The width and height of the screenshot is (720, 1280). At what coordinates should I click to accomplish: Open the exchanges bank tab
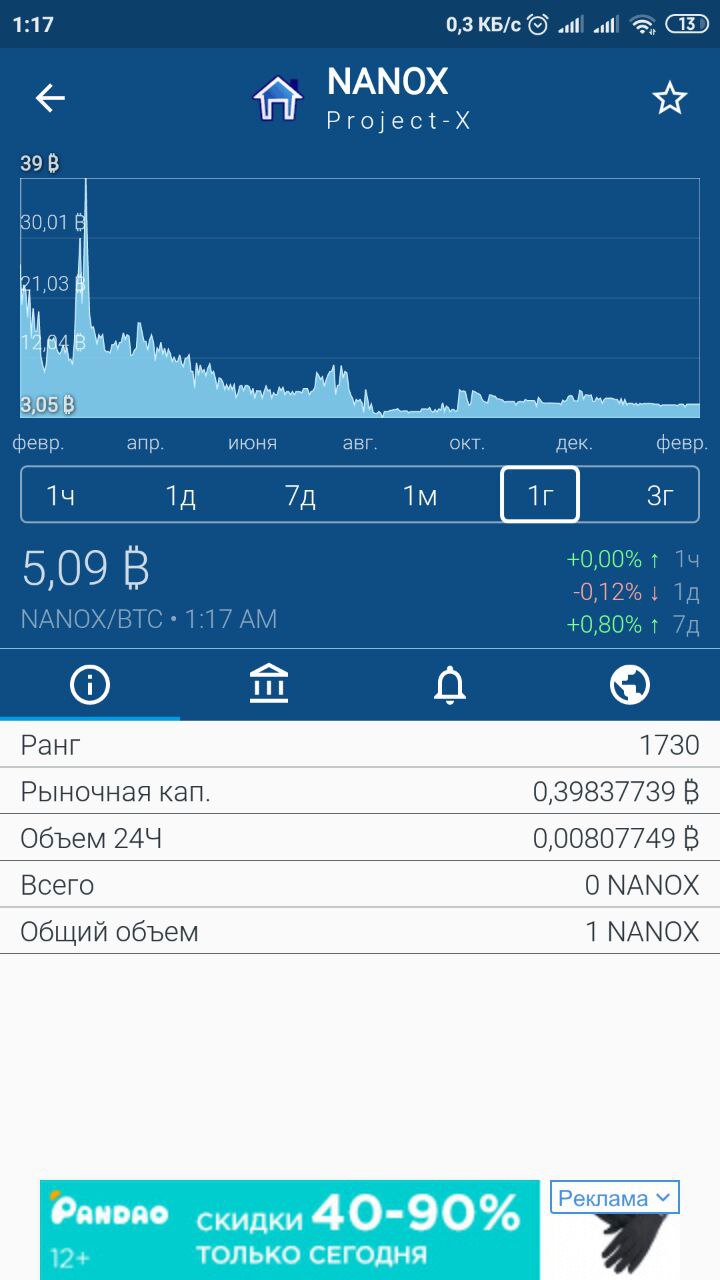click(x=269, y=685)
